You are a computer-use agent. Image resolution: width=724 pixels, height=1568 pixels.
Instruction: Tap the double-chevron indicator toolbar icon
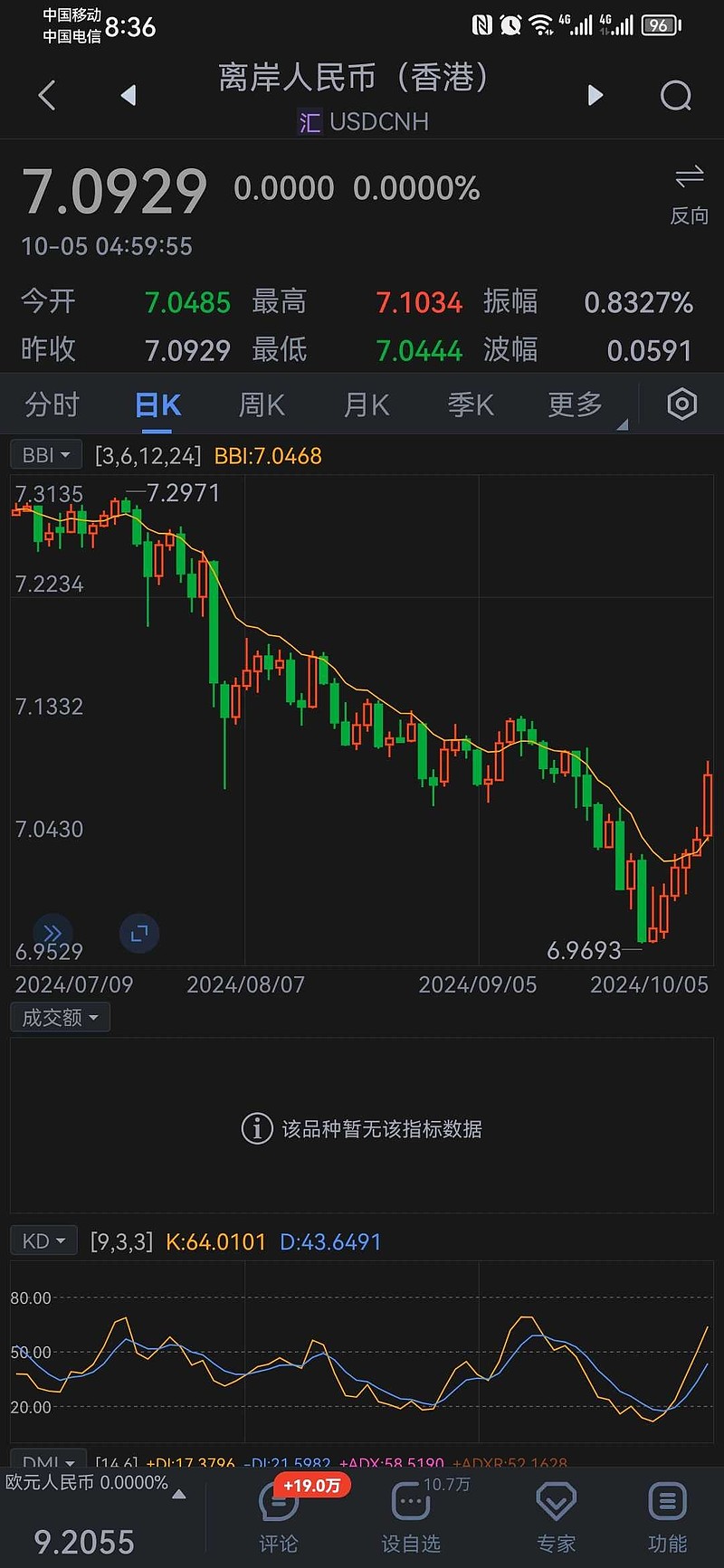pos(52,934)
